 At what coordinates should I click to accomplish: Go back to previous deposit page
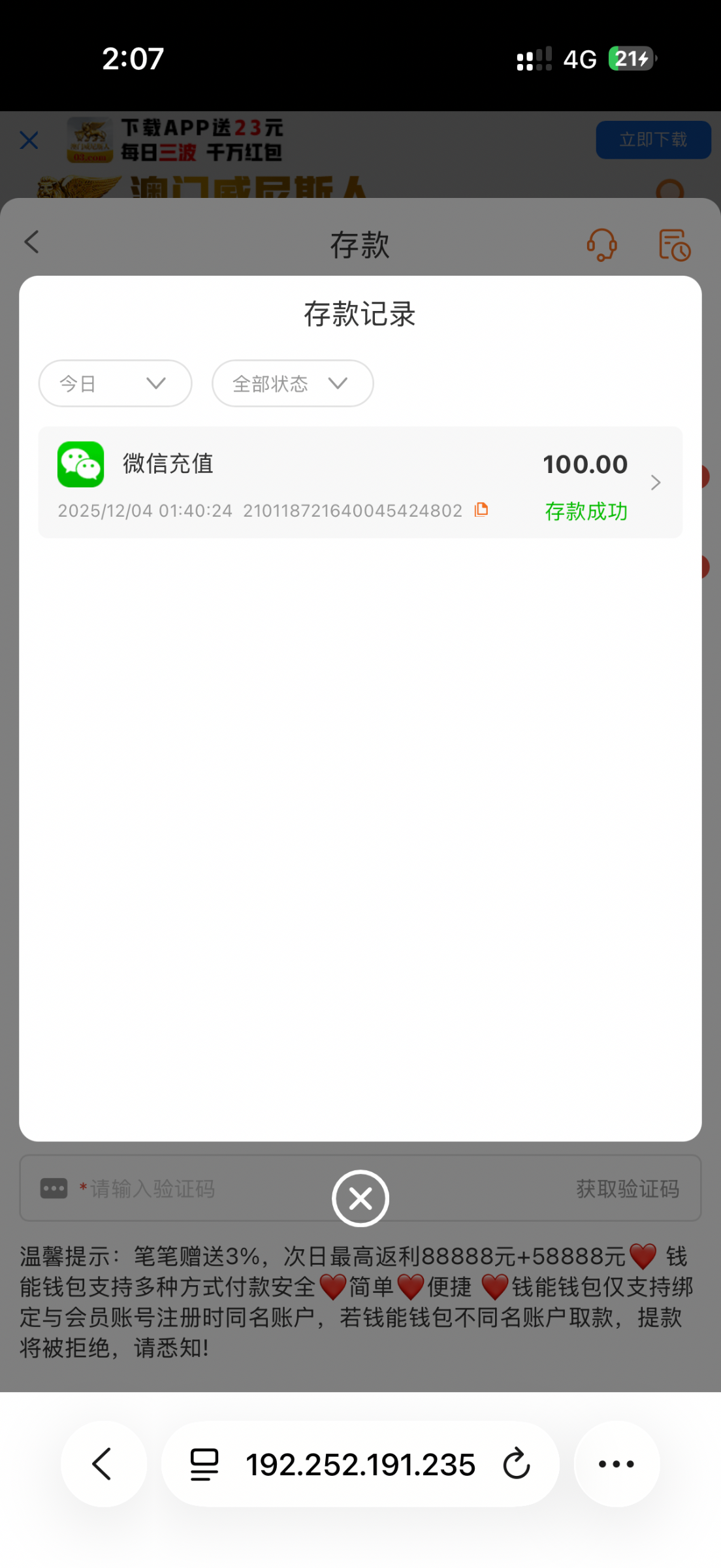[x=31, y=242]
